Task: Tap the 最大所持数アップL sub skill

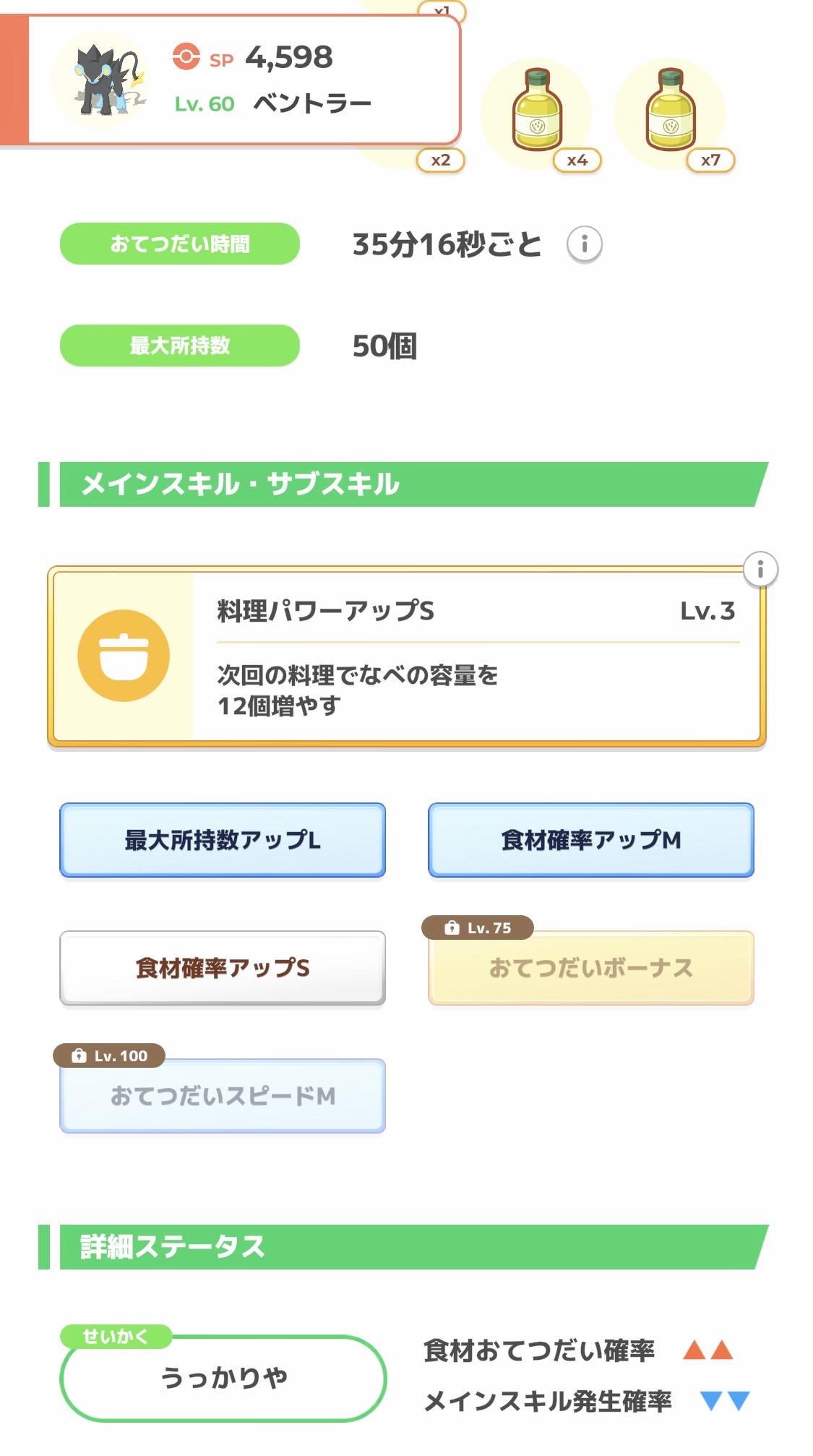Action: click(x=223, y=840)
